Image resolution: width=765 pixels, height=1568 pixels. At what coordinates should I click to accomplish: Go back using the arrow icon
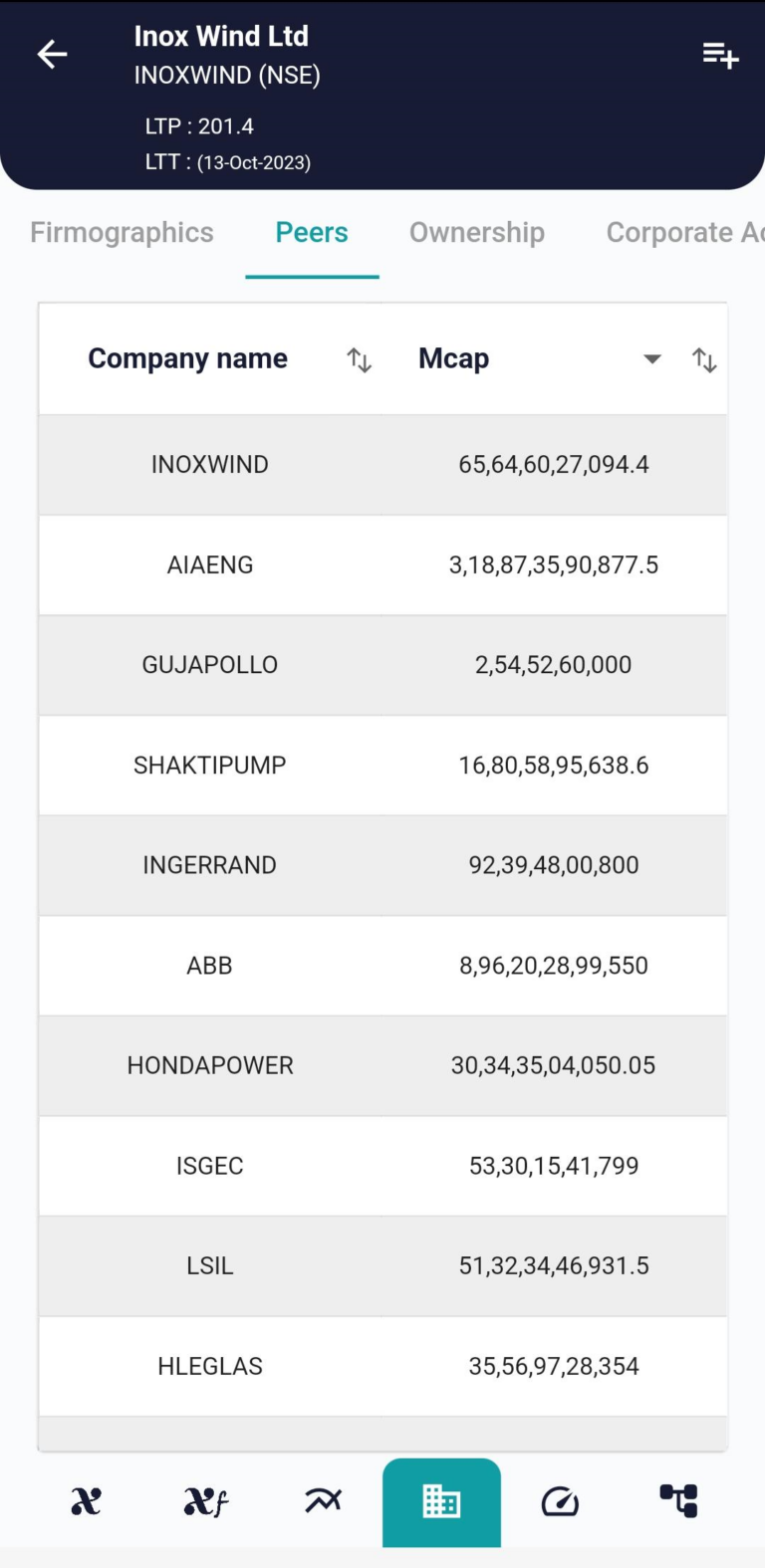coord(53,55)
